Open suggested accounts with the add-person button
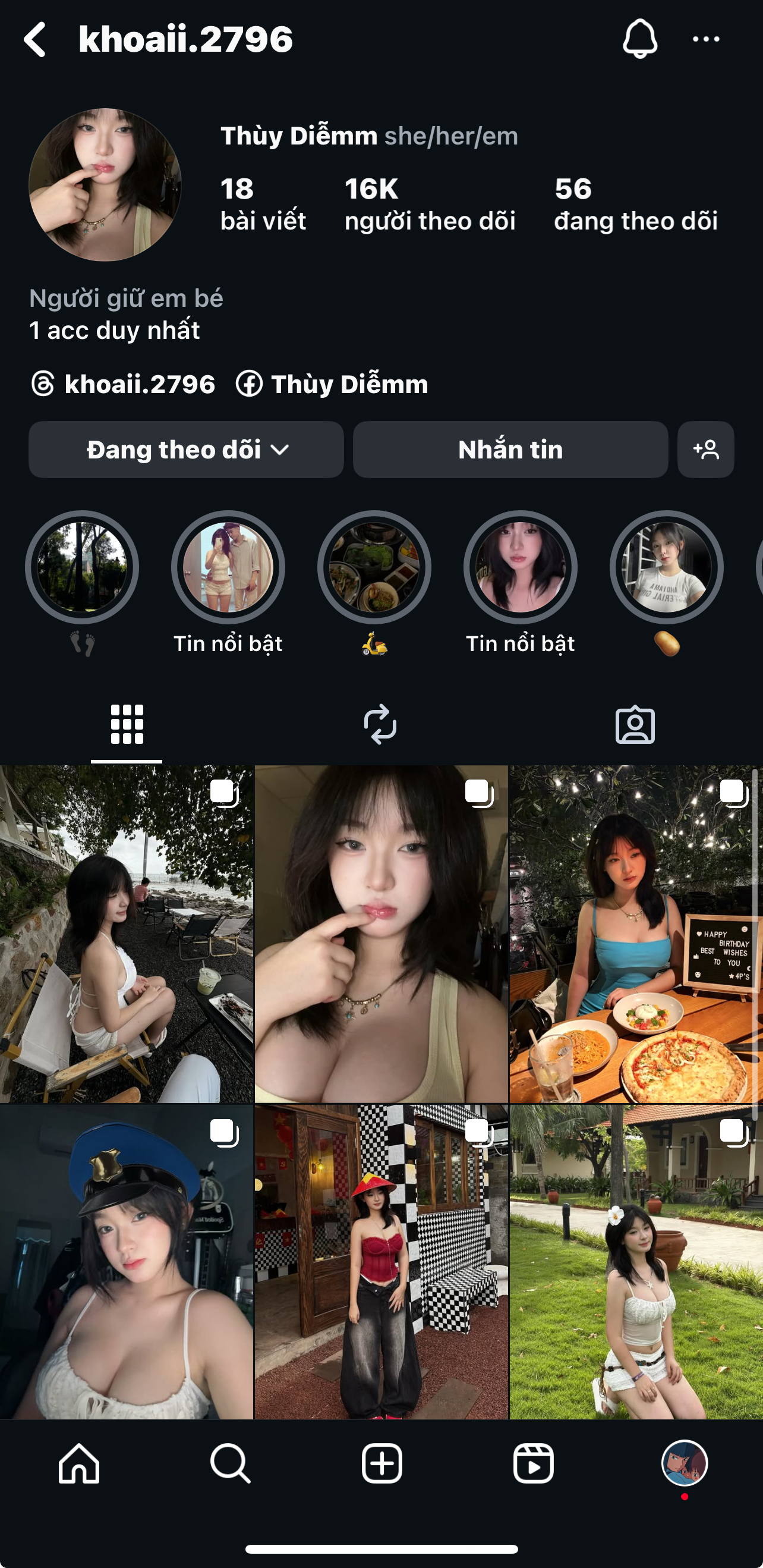Screen dimensions: 763x1568 (x=706, y=450)
